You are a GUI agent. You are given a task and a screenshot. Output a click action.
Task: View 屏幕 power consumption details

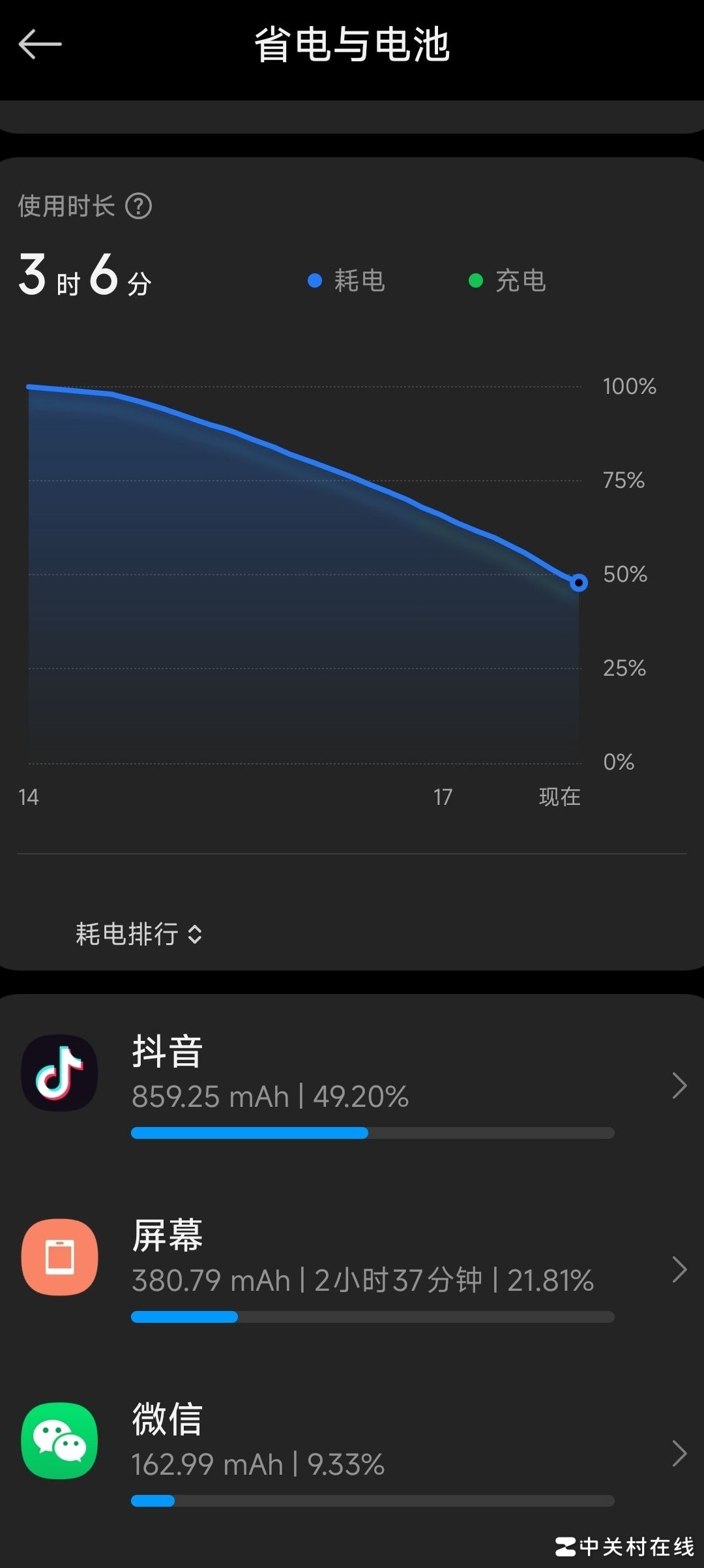pos(352,1269)
